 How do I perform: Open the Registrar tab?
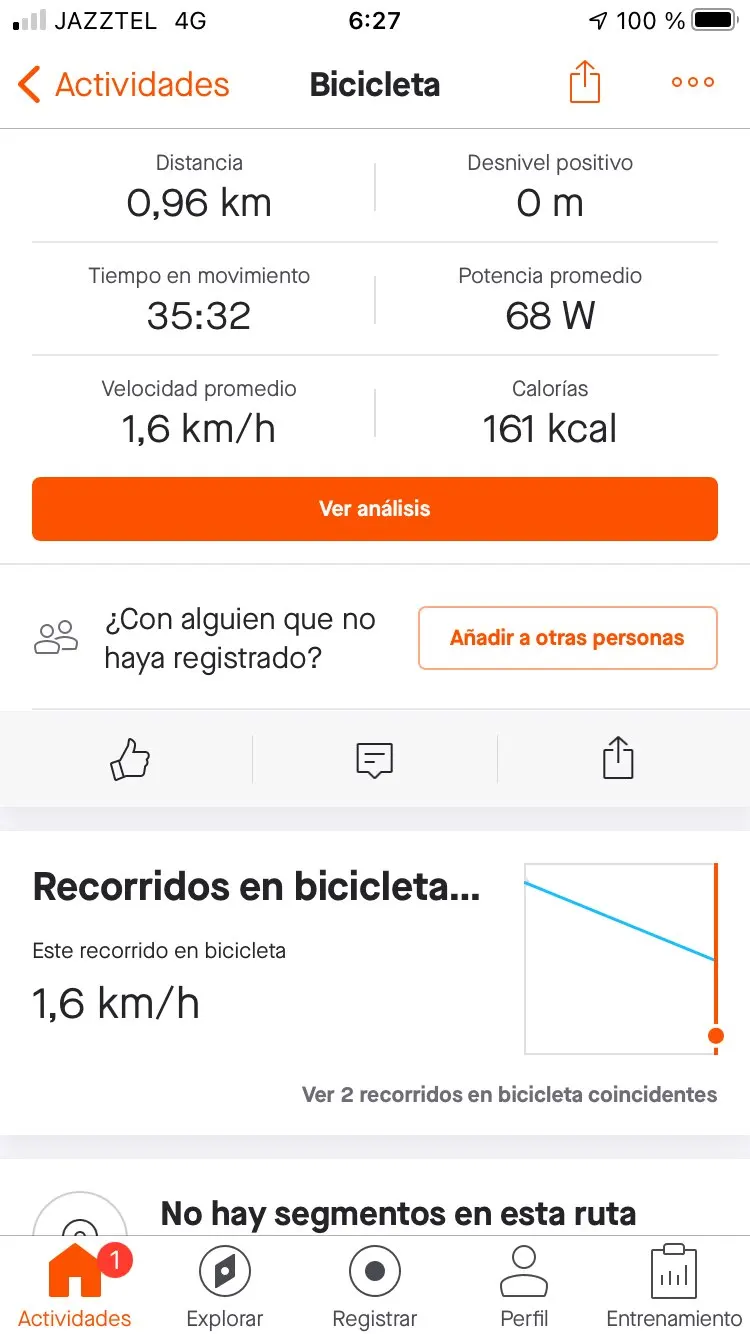tap(375, 1285)
